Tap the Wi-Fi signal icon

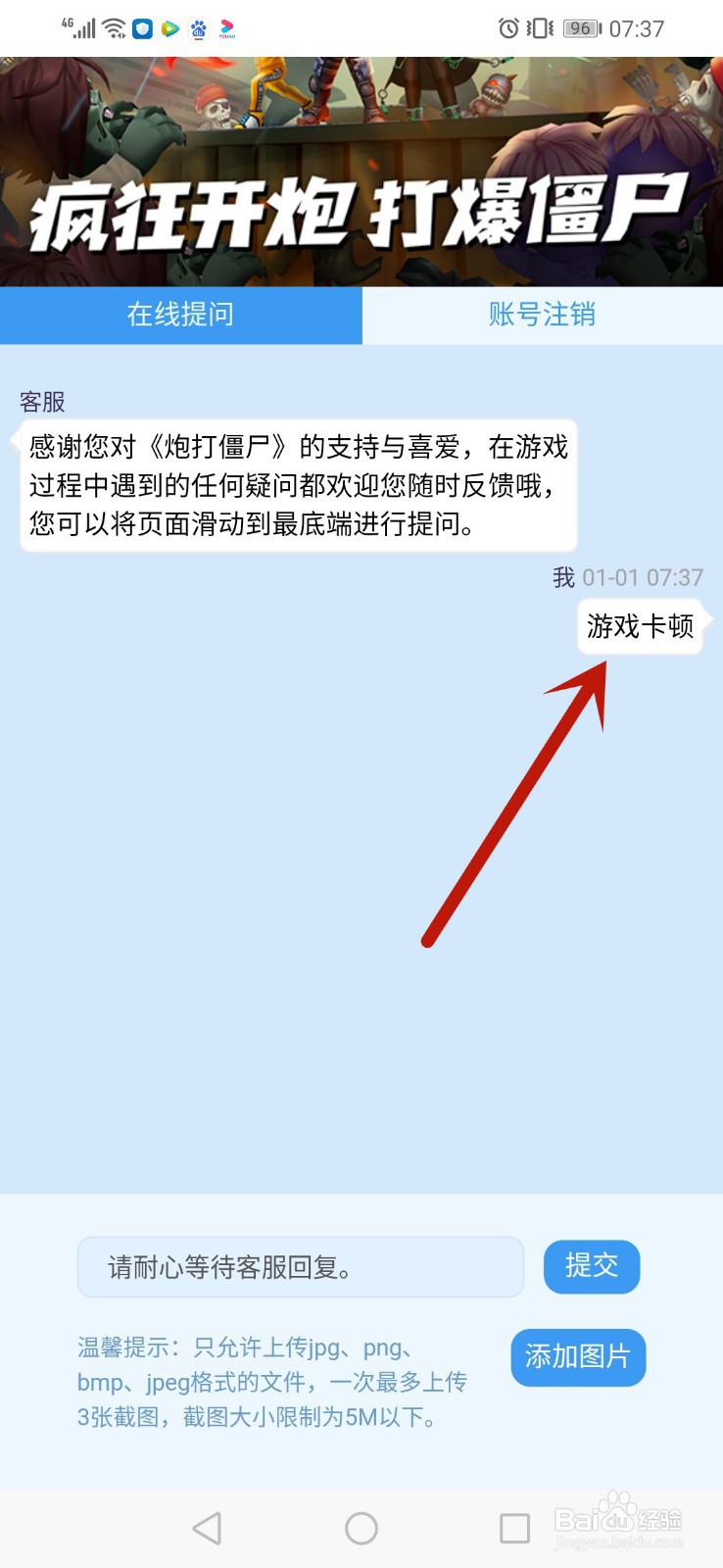[x=113, y=28]
